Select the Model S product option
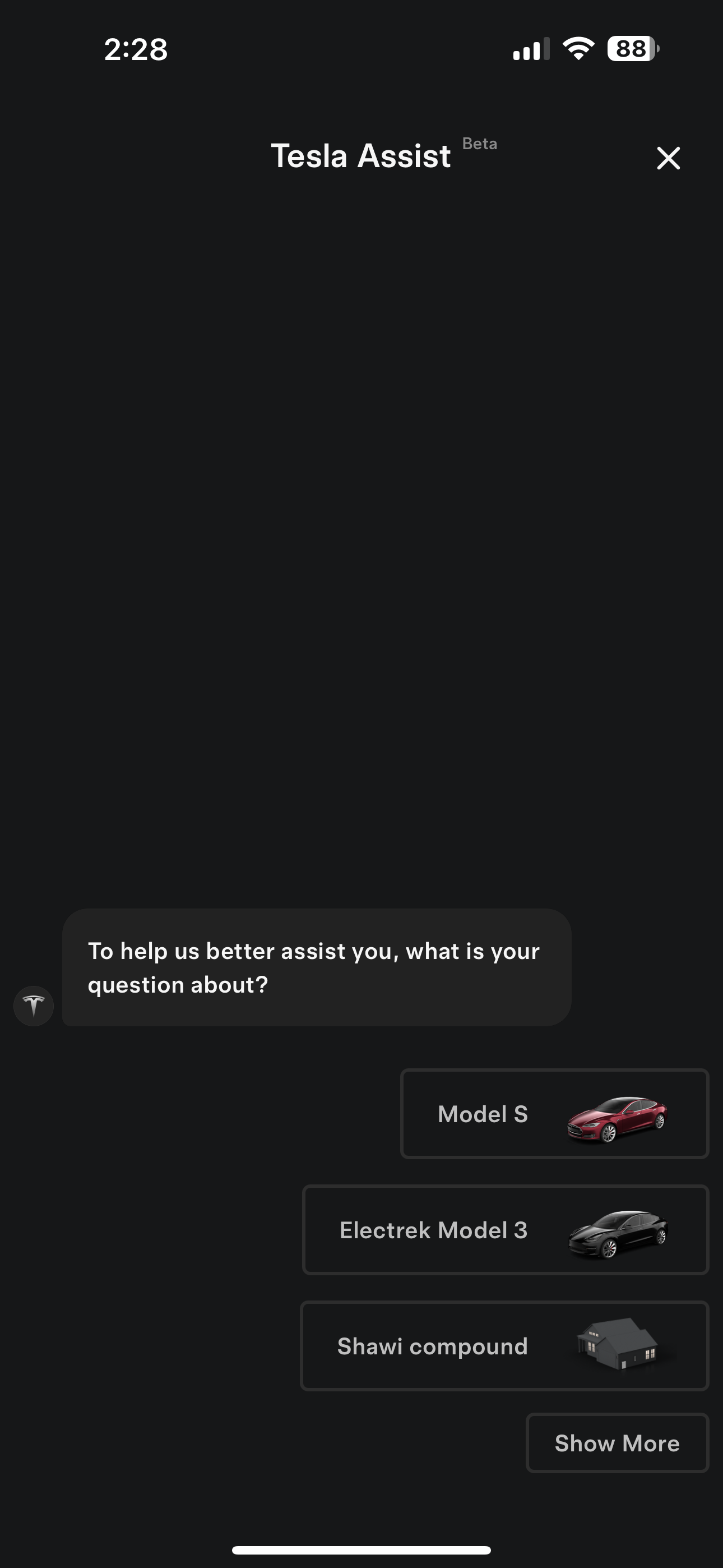 (x=554, y=1114)
